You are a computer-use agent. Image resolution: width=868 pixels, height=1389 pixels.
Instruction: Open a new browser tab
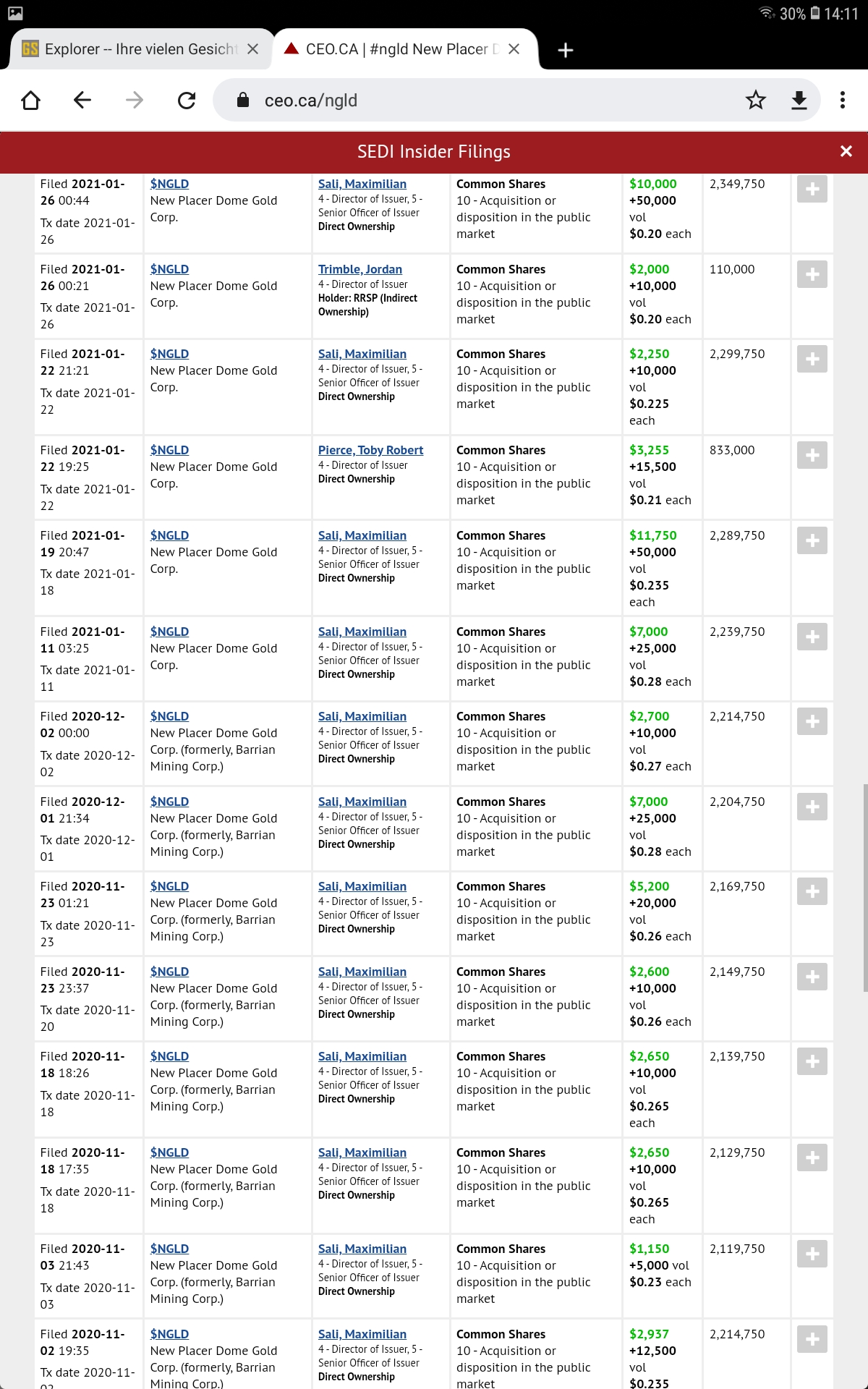point(566,49)
